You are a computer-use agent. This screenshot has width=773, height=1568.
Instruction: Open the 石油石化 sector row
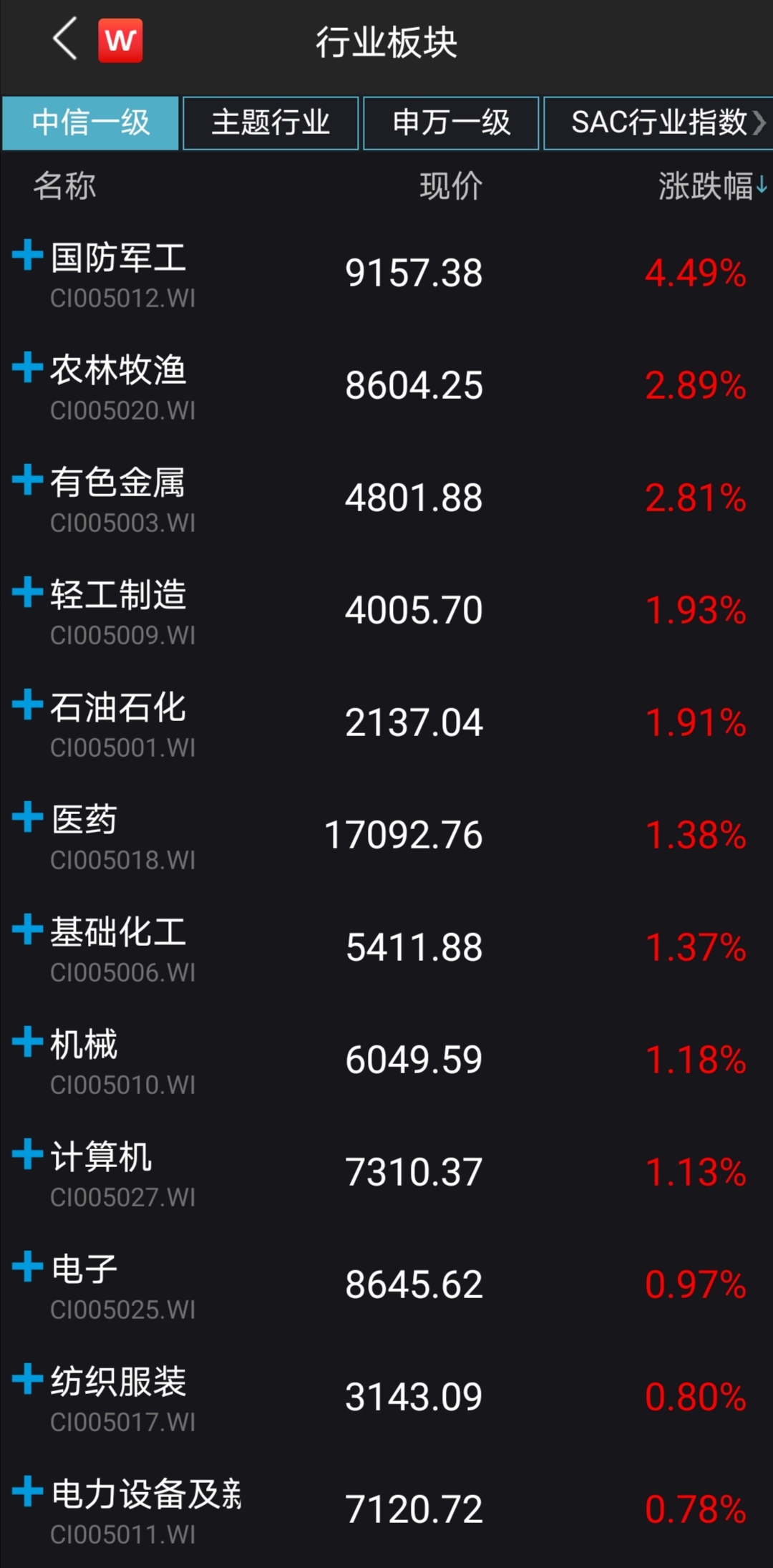(386, 723)
